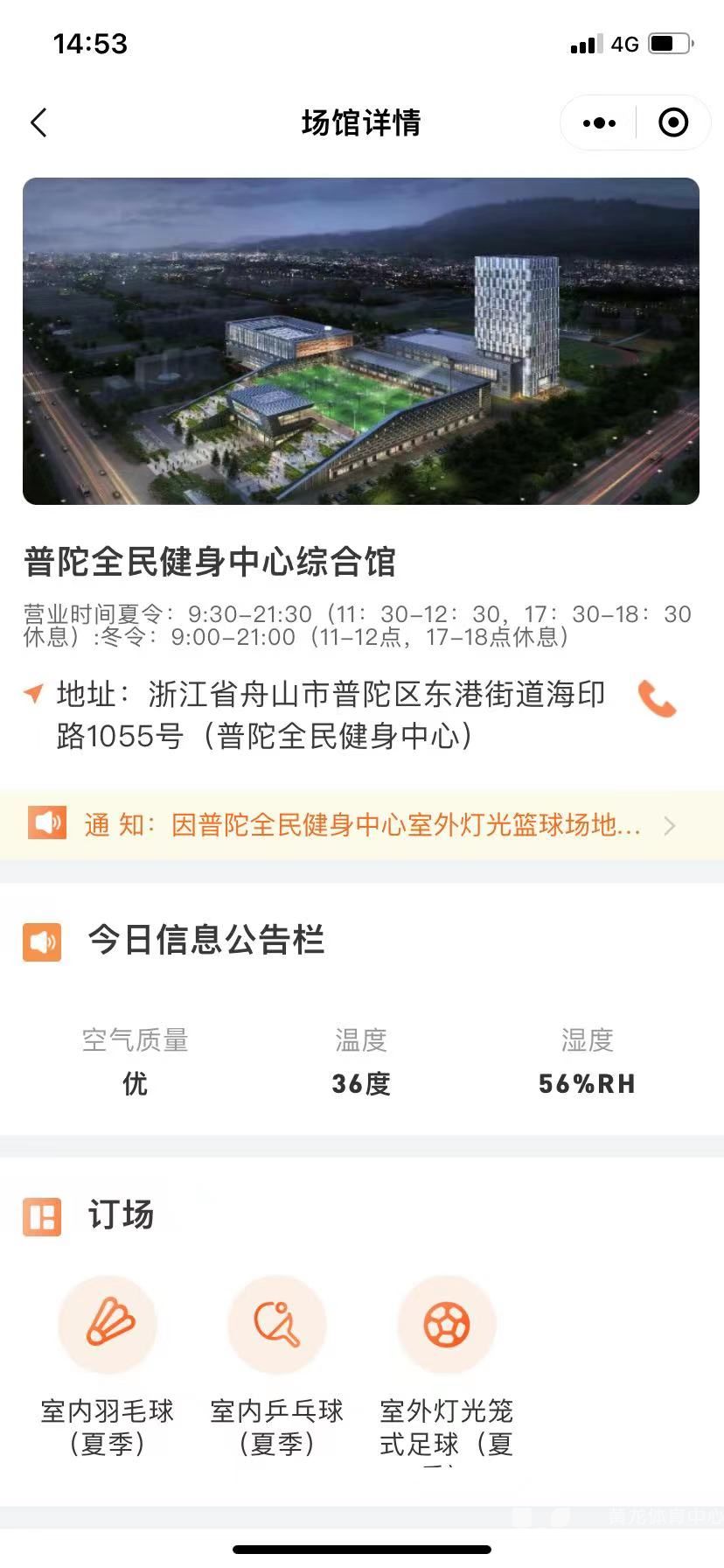724x1568 pixels.
Task: Tap the circular close button top right
Action: pyautogui.click(x=673, y=122)
